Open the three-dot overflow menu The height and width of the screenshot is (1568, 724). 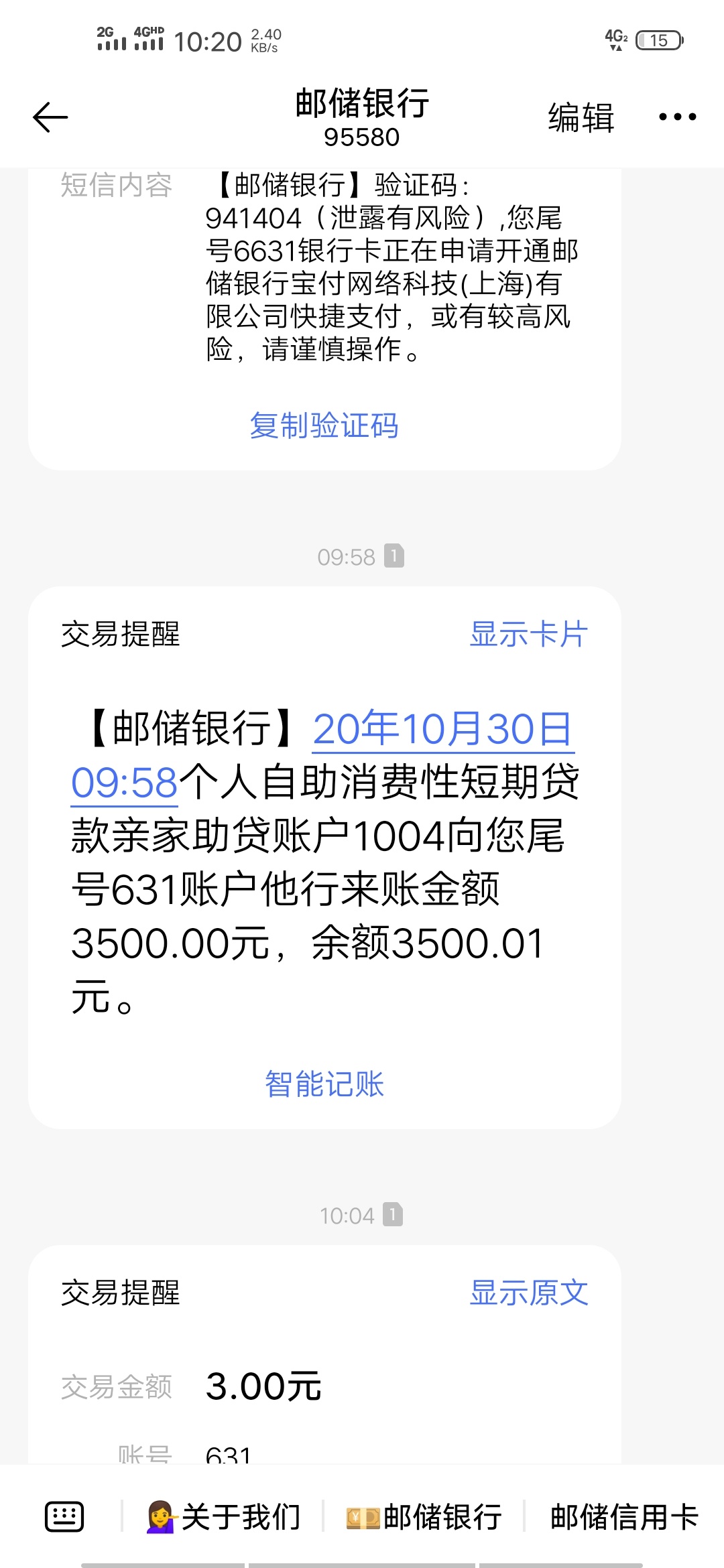(x=677, y=117)
